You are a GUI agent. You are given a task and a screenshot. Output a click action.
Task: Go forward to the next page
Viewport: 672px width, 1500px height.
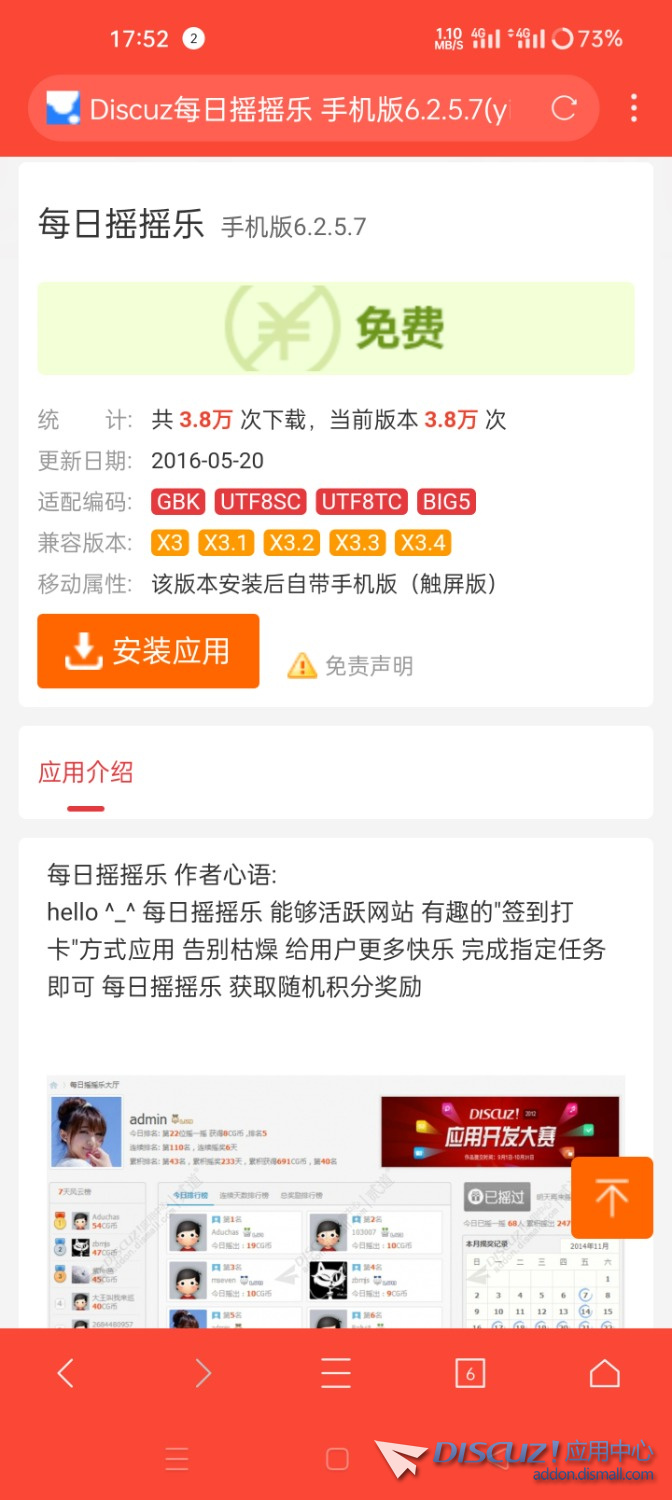(x=202, y=1373)
